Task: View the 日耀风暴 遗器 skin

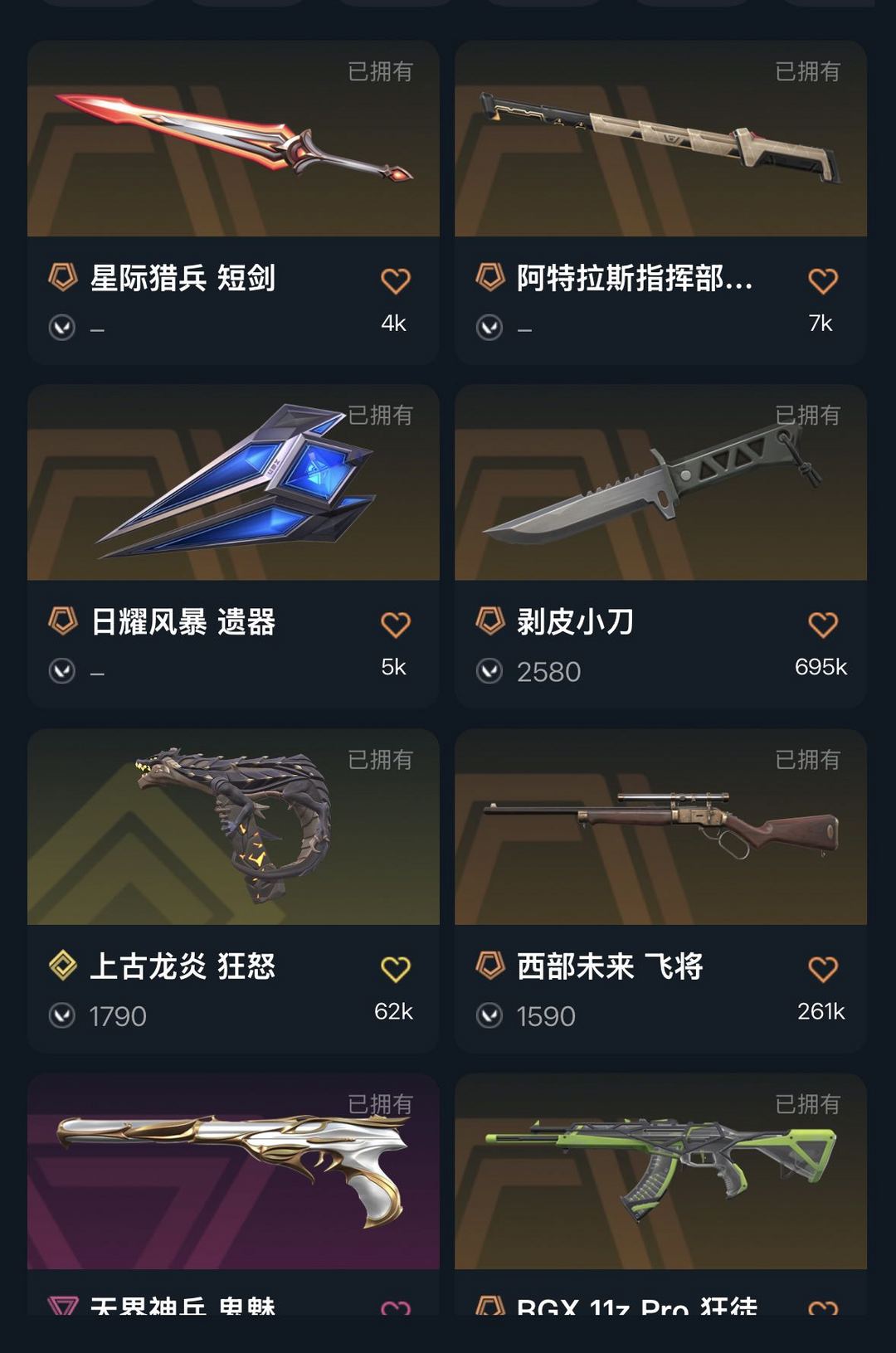Action: pos(233,482)
